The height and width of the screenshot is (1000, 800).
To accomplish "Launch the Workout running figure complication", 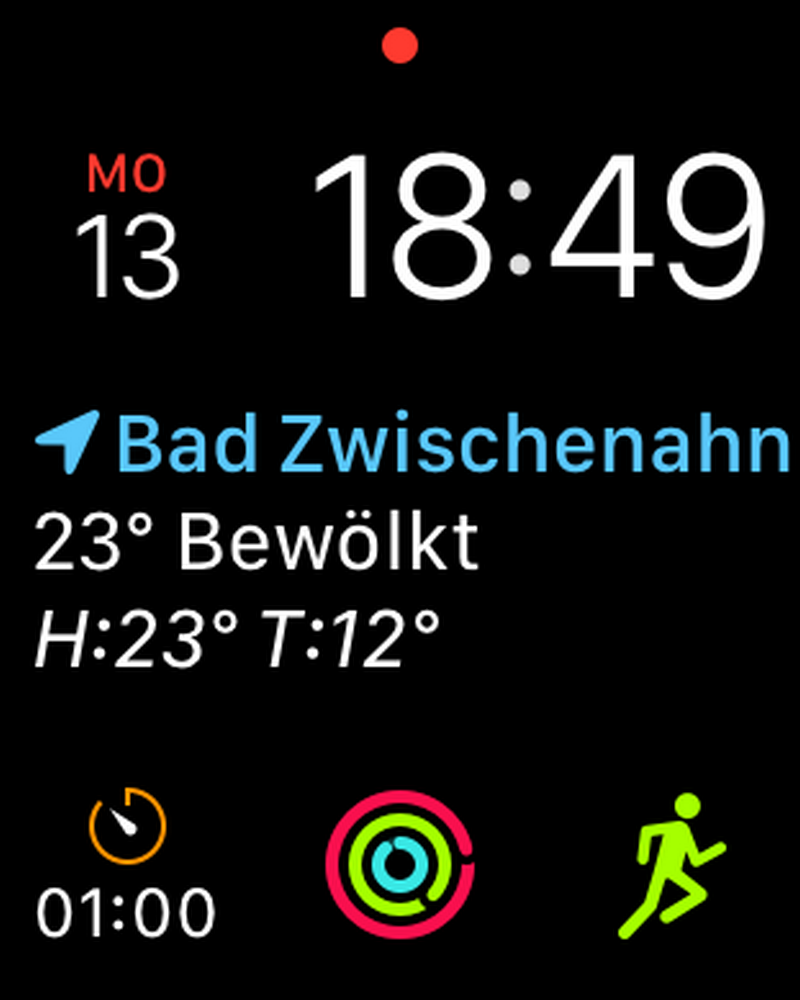I will [x=672, y=865].
